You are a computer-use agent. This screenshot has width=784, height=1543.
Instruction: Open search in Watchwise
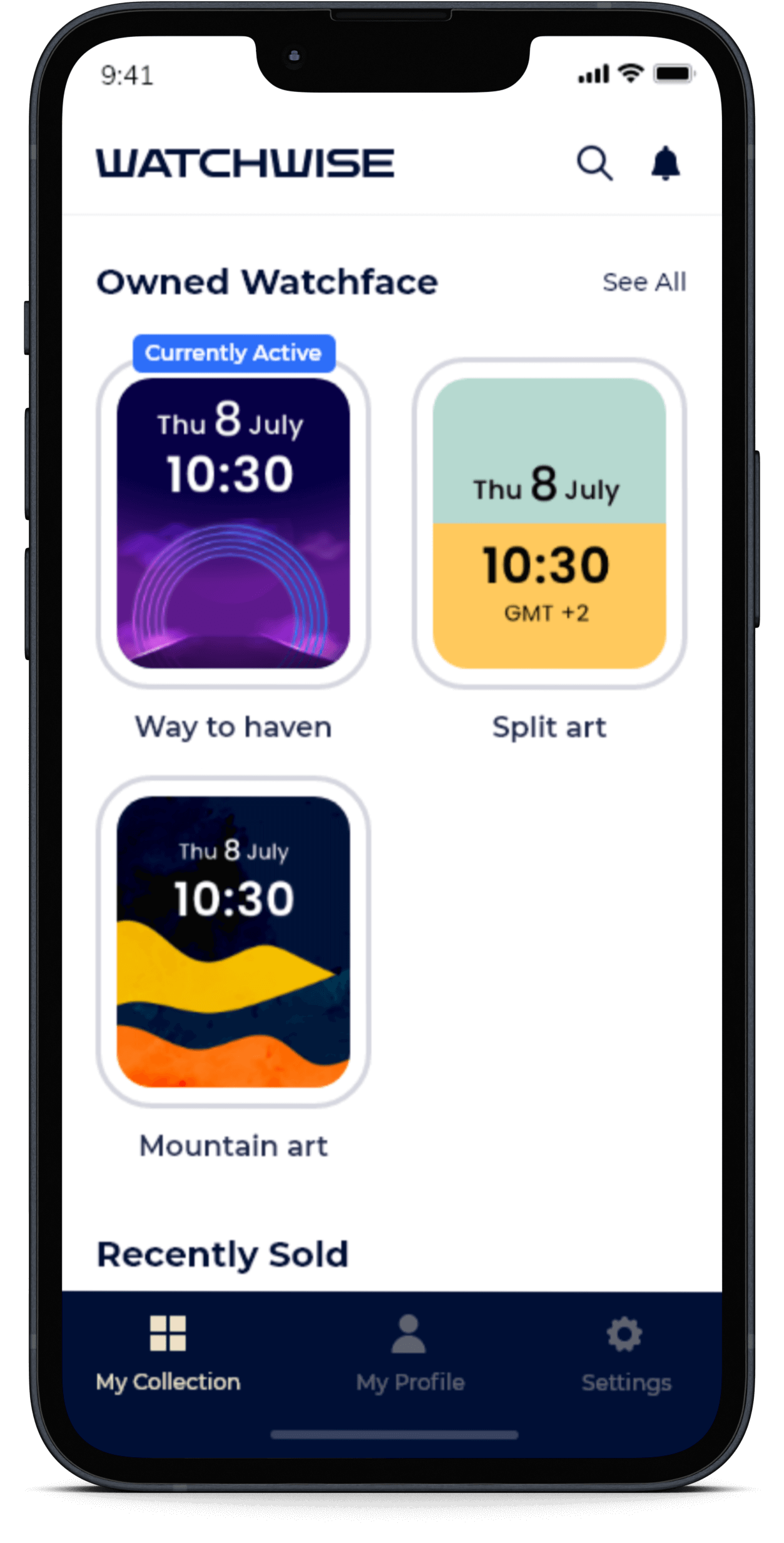click(594, 163)
